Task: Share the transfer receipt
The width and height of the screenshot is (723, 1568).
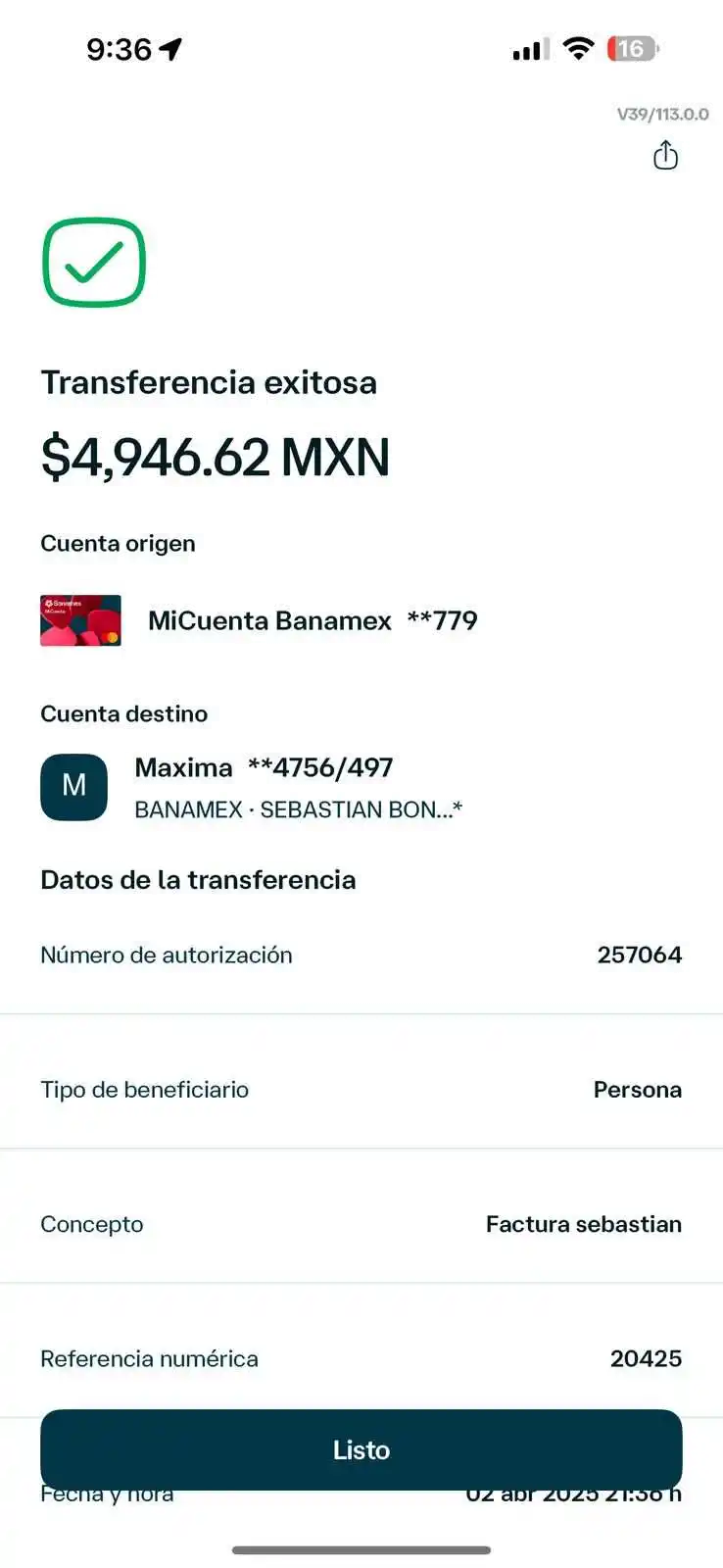Action: pyautogui.click(x=665, y=156)
